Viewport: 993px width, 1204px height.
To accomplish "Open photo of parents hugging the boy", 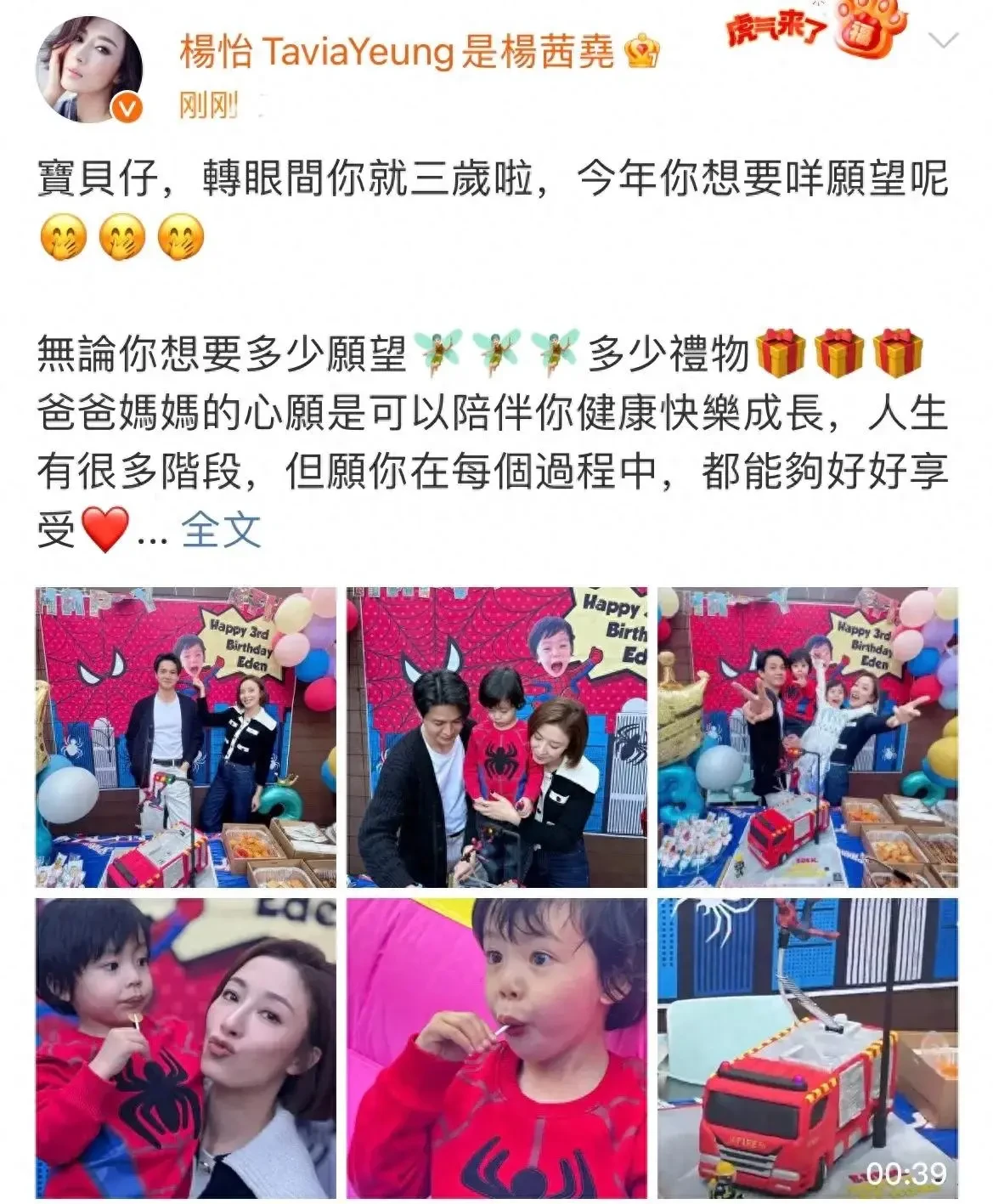I will (x=496, y=737).
